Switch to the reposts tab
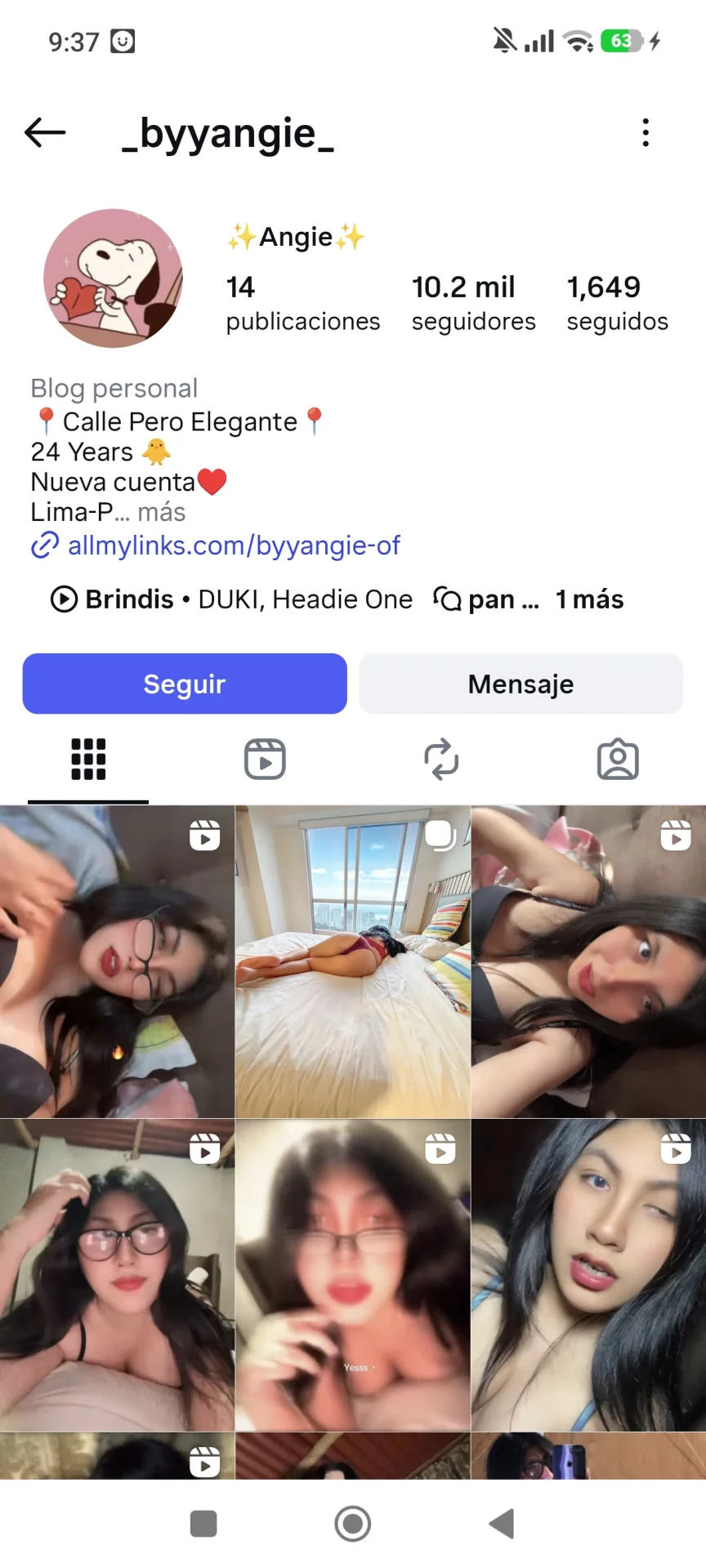This screenshot has height=1568, width=706. click(x=441, y=759)
